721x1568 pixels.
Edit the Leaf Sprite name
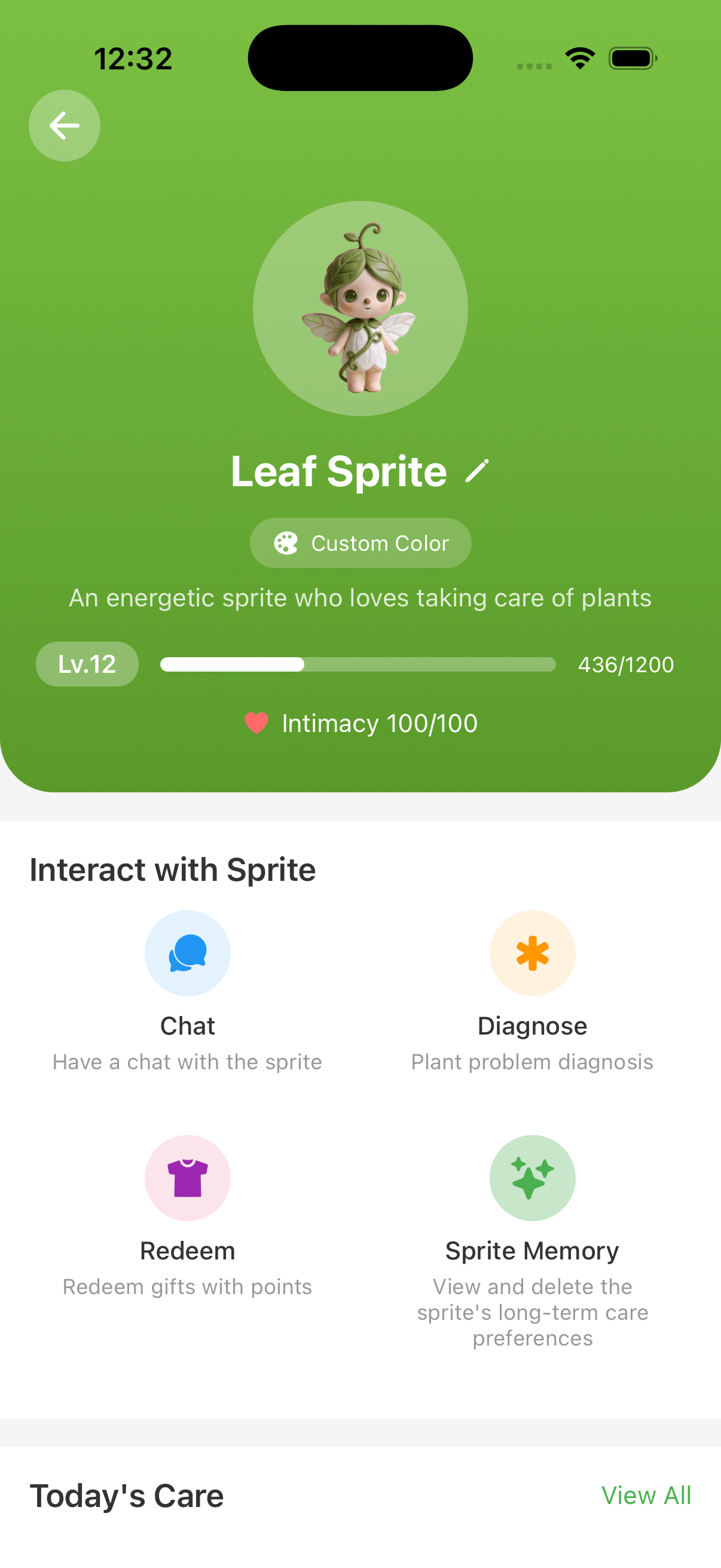pos(477,471)
